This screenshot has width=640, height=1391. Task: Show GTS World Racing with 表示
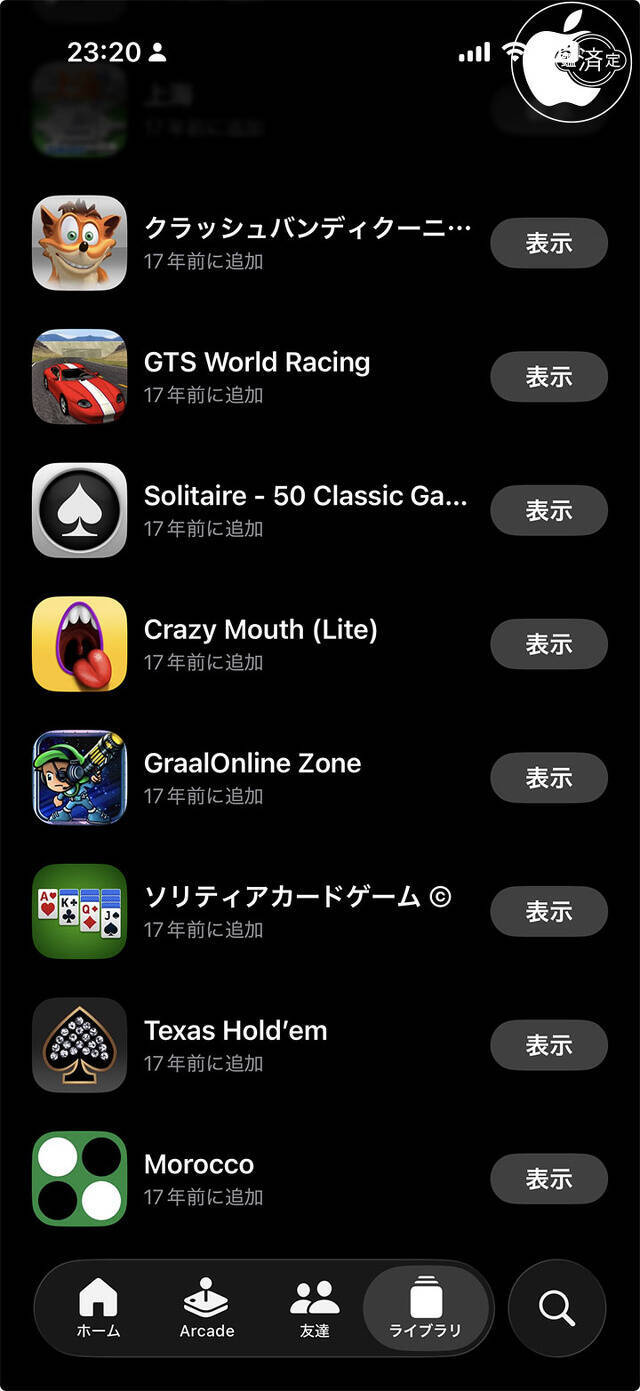549,377
